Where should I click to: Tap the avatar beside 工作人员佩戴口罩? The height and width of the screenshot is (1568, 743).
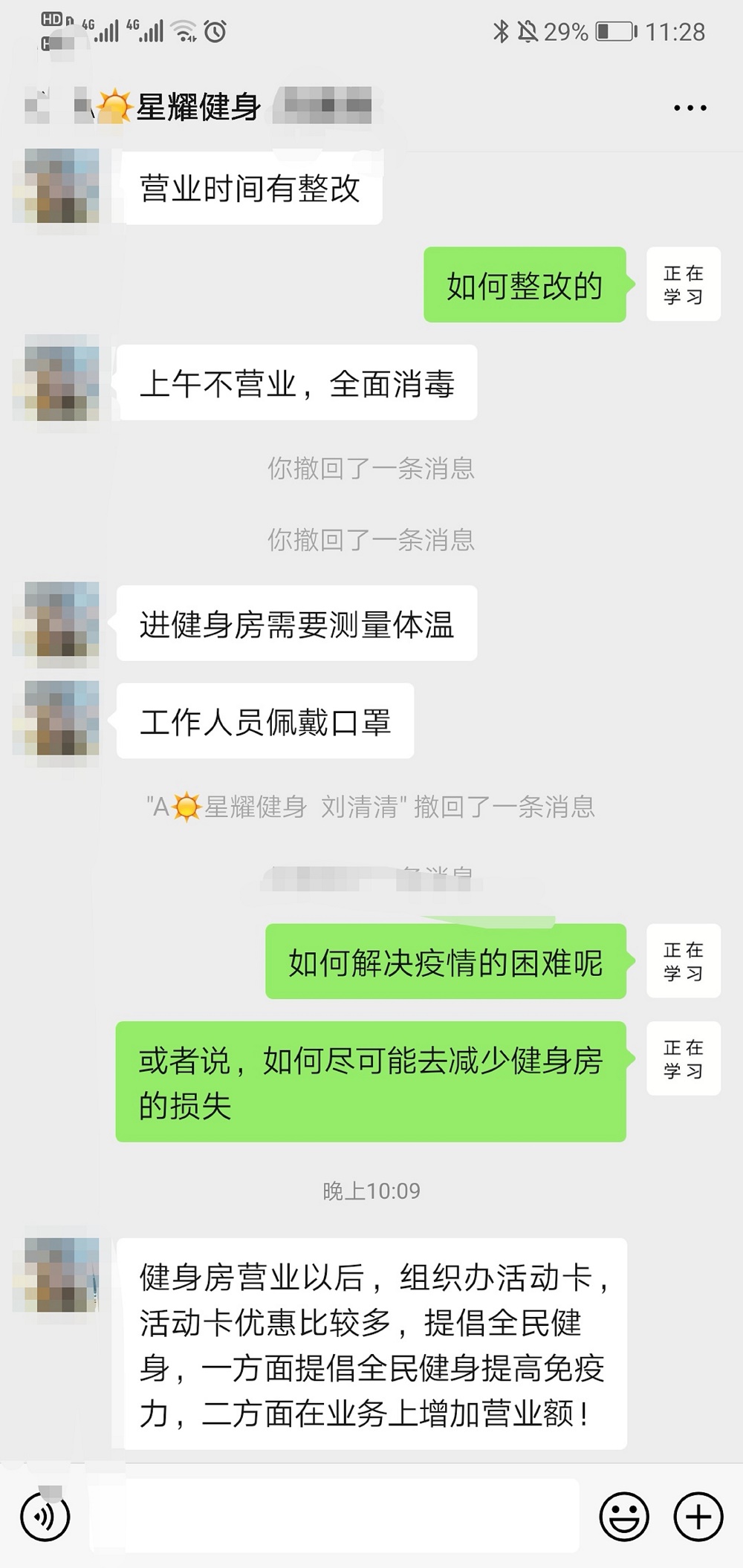(x=62, y=718)
